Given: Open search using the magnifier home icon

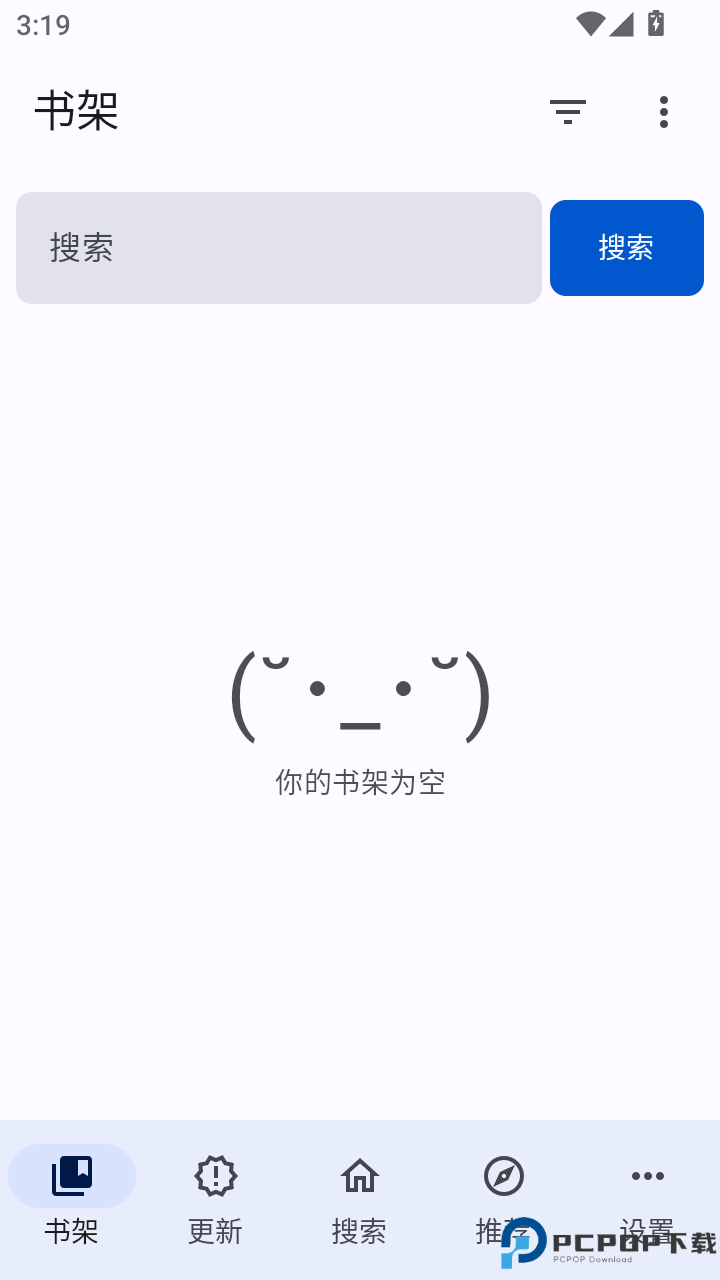Looking at the screenshot, I should (x=359, y=1176).
